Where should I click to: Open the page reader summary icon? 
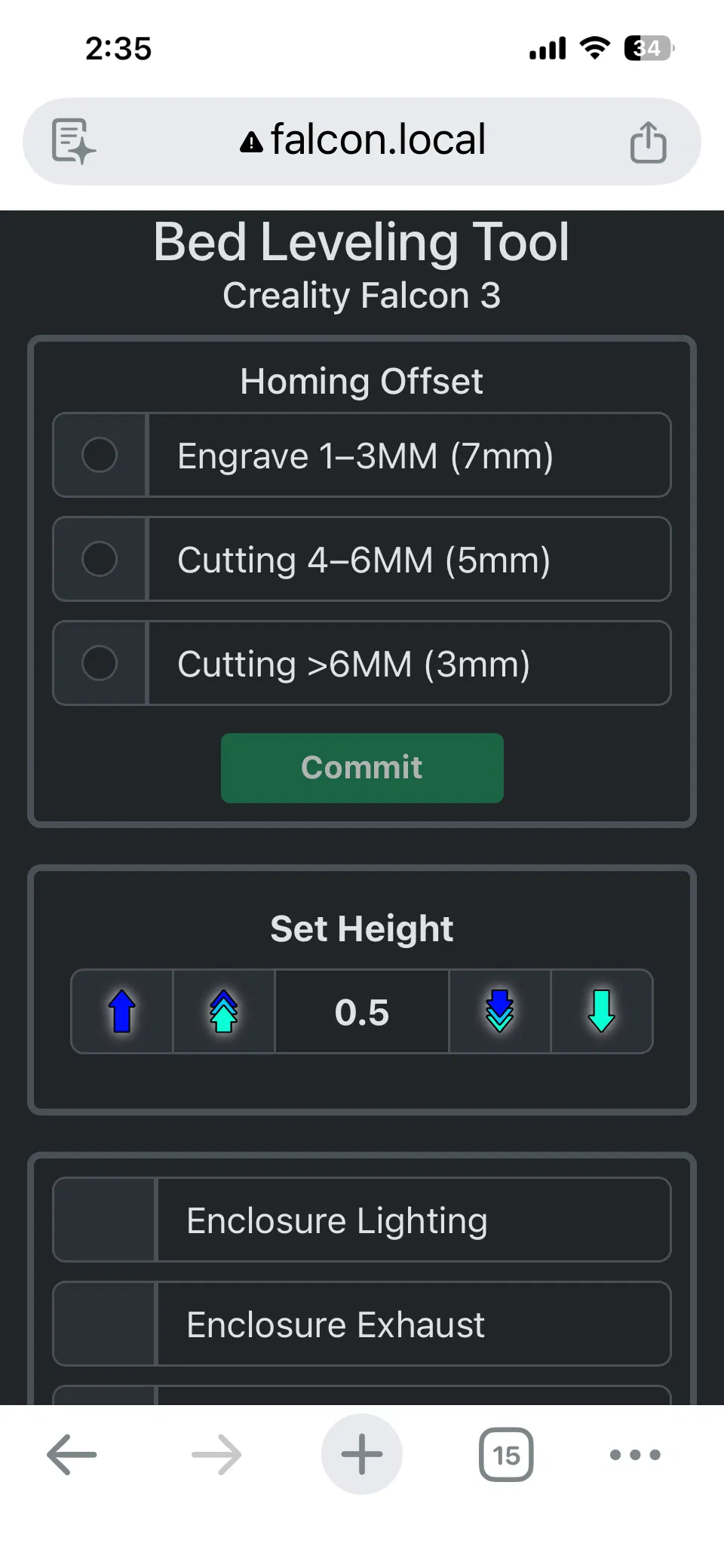pyautogui.click(x=73, y=141)
